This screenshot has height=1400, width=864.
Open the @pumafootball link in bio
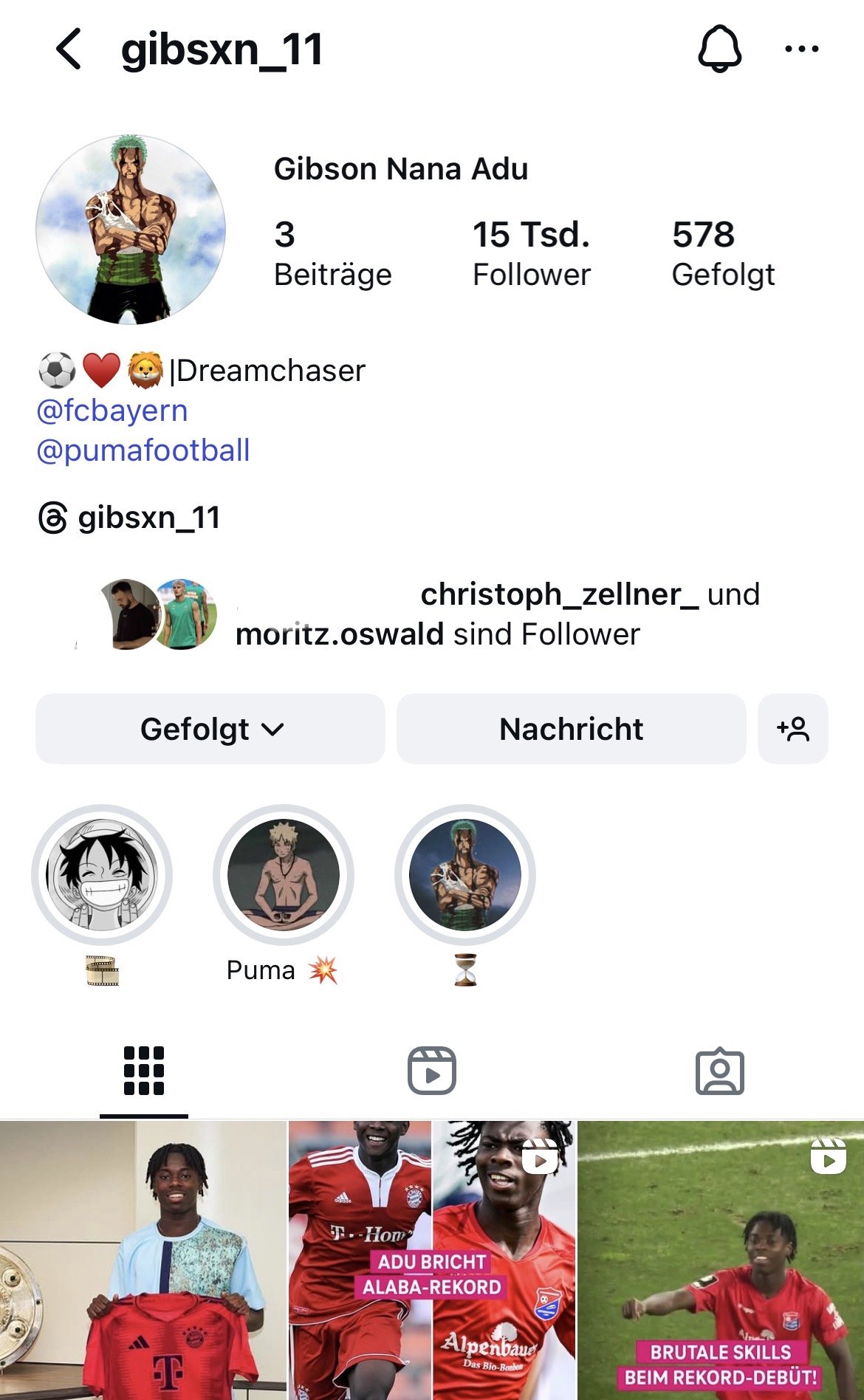point(143,450)
